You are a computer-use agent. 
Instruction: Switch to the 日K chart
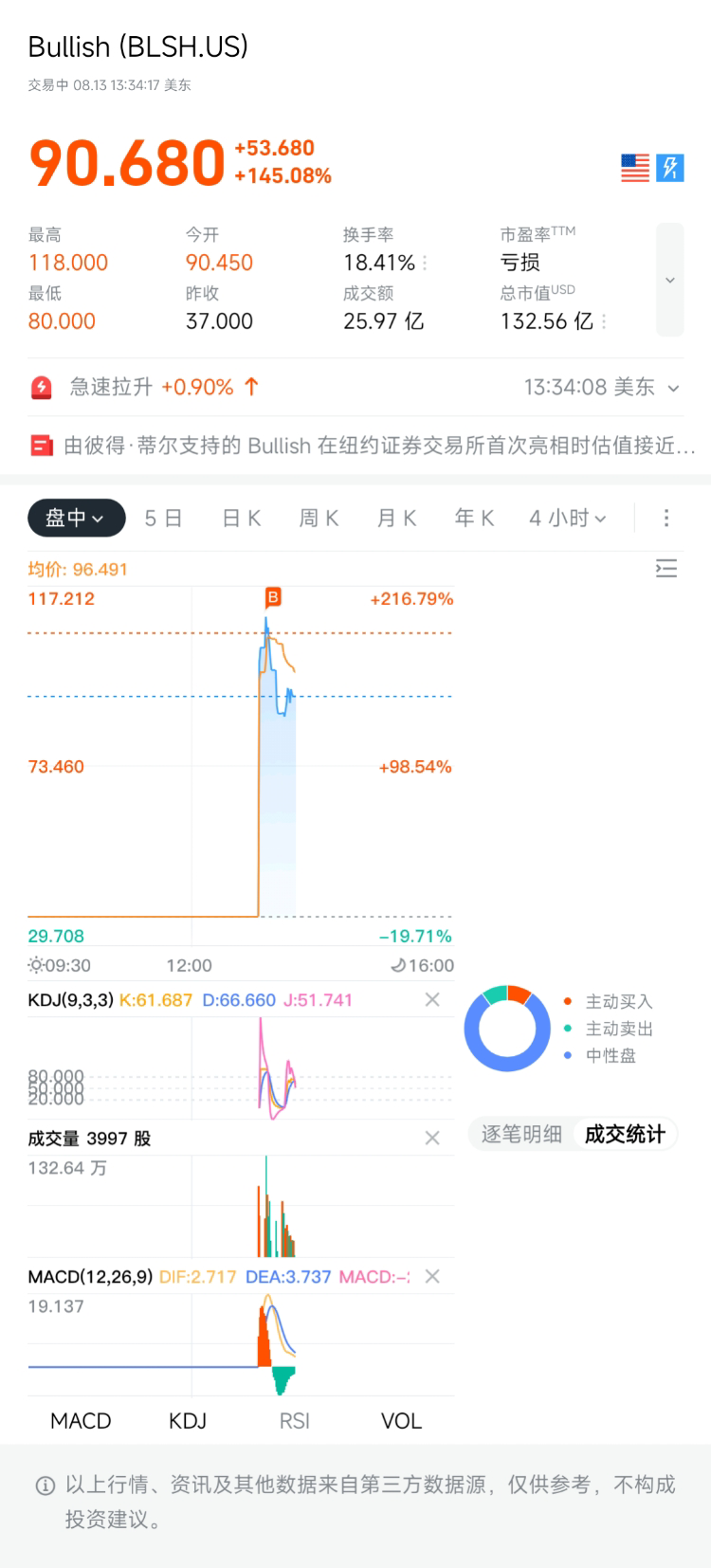(x=242, y=518)
